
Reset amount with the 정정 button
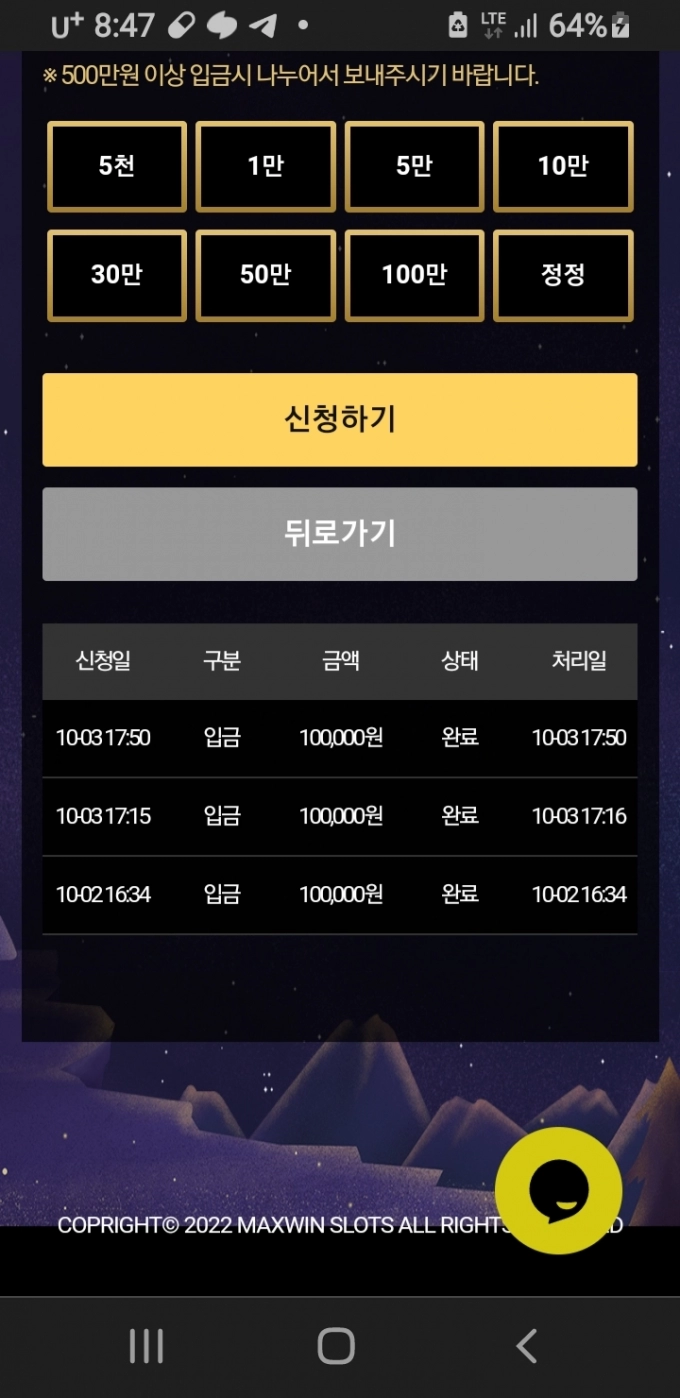[x=563, y=275]
